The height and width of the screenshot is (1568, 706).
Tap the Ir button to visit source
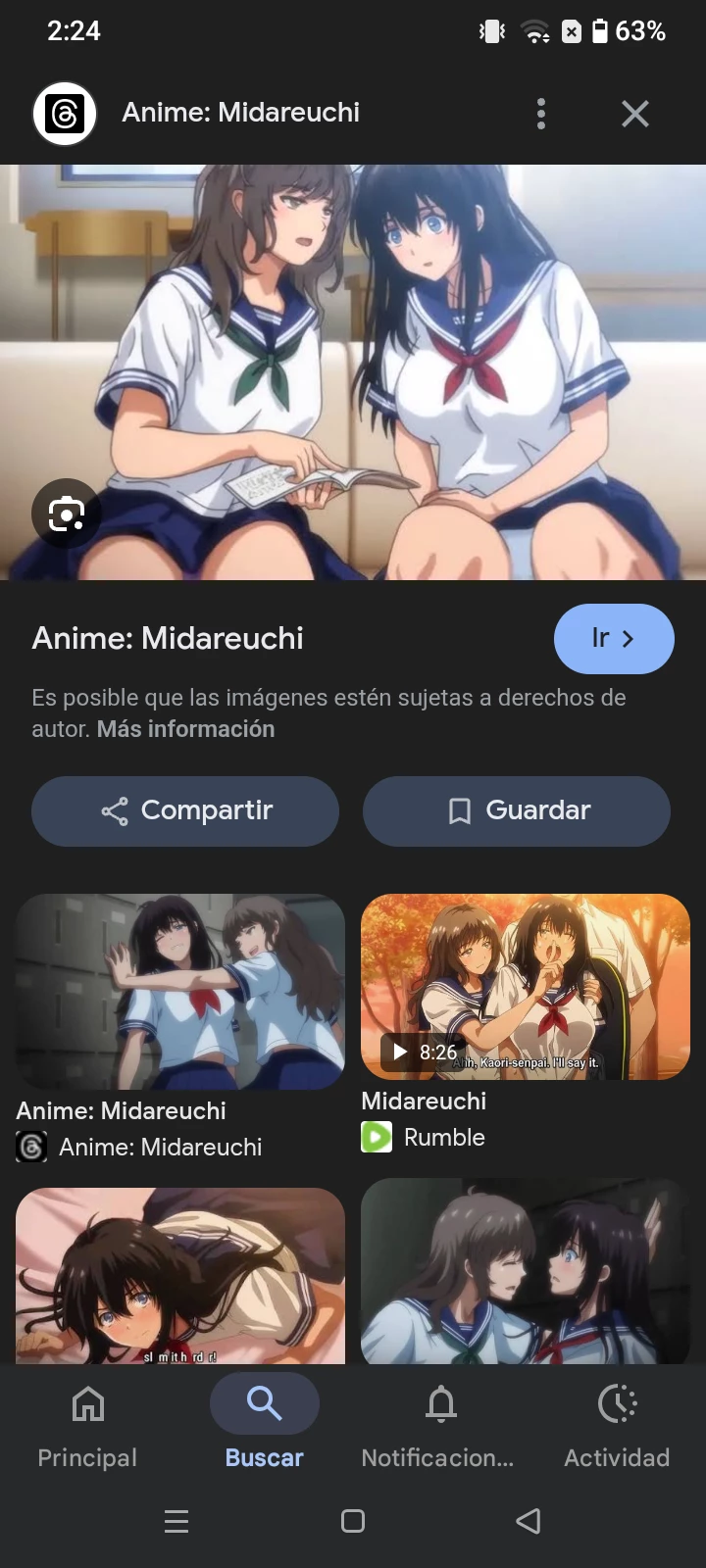[x=614, y=639]
